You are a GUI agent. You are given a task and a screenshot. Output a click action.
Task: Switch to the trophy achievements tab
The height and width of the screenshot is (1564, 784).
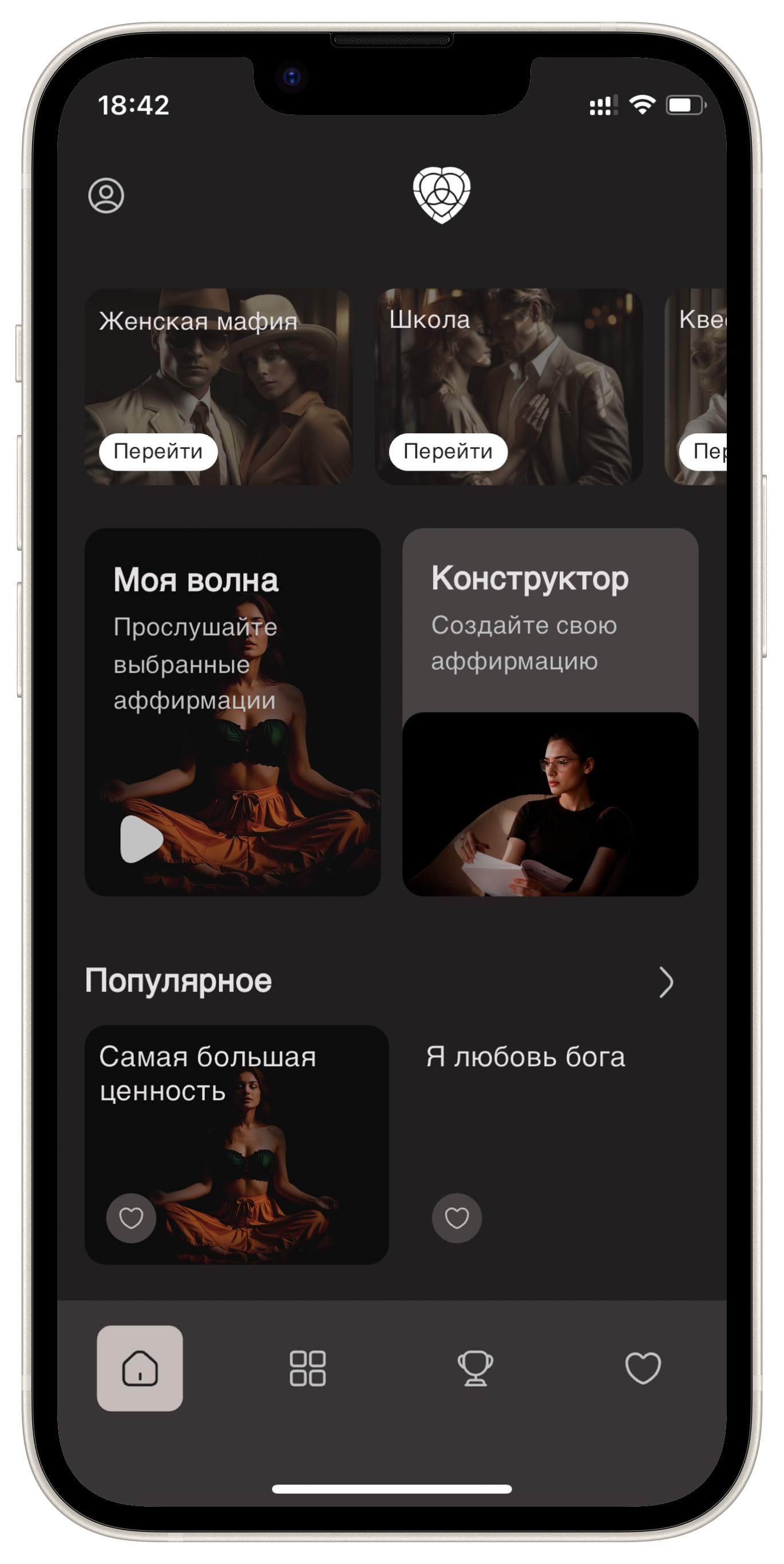pyautogui.click(x=475, y=1368)
